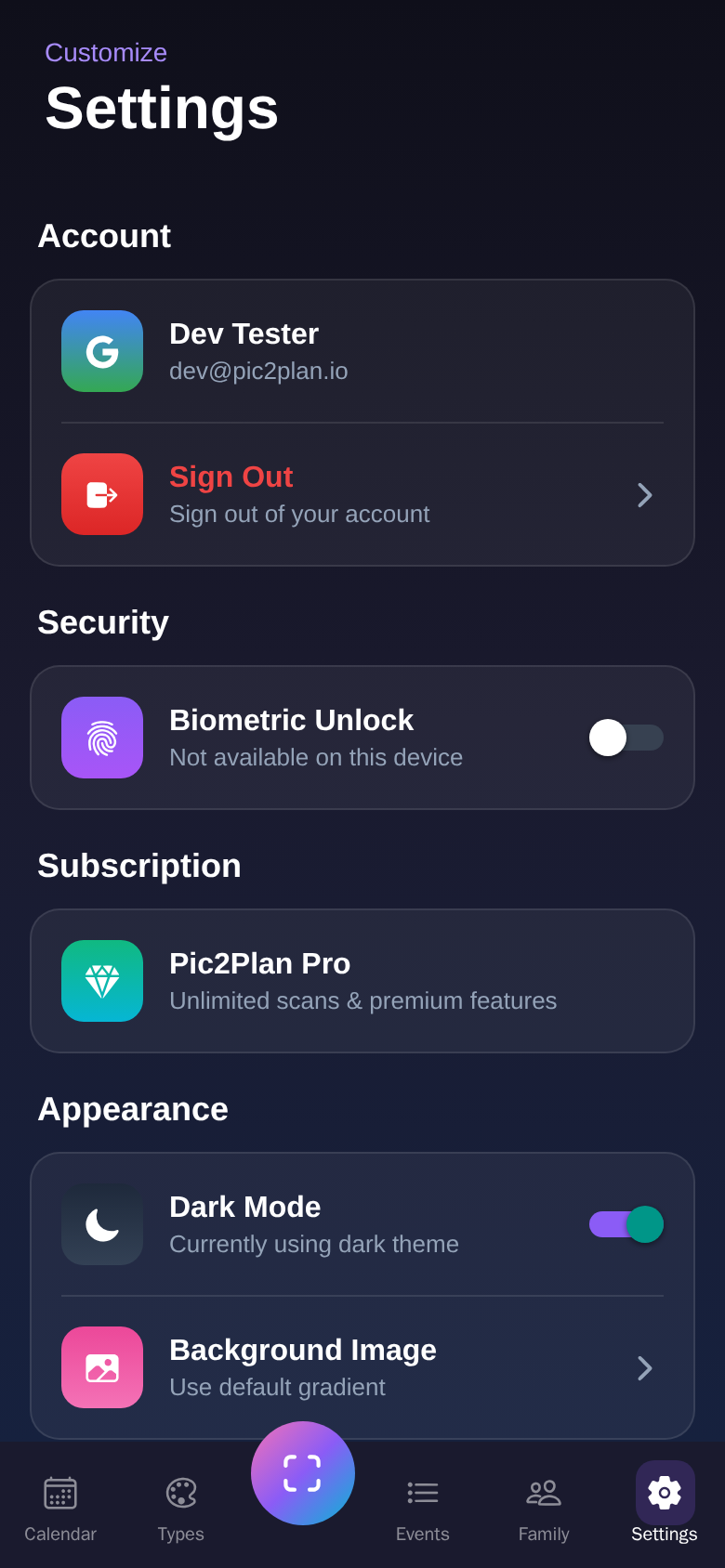725x1568 pixels.
Task: Open Pic2Plan Pro subscription
Action: (x=362, y=981)
